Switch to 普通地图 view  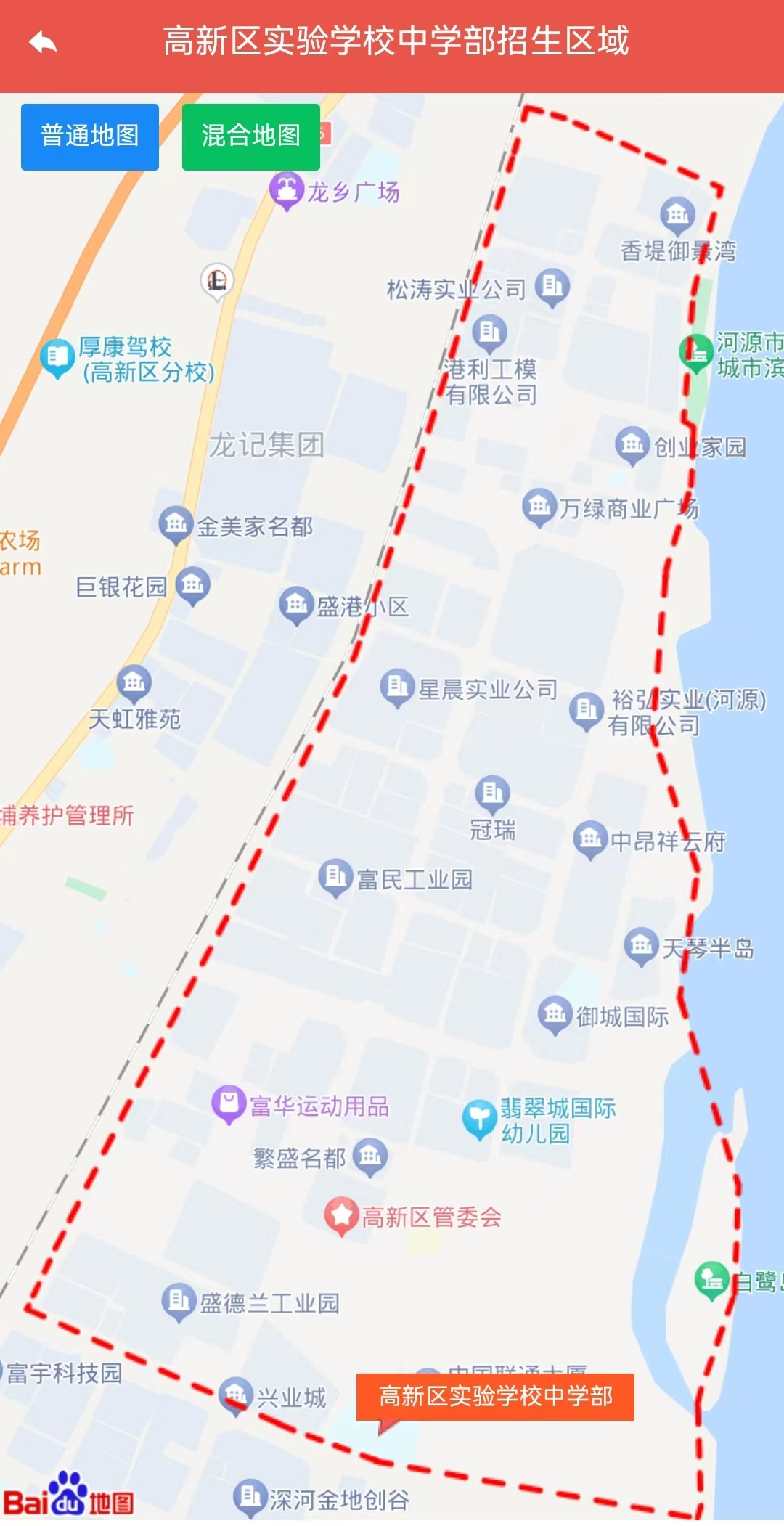(90, 136)
